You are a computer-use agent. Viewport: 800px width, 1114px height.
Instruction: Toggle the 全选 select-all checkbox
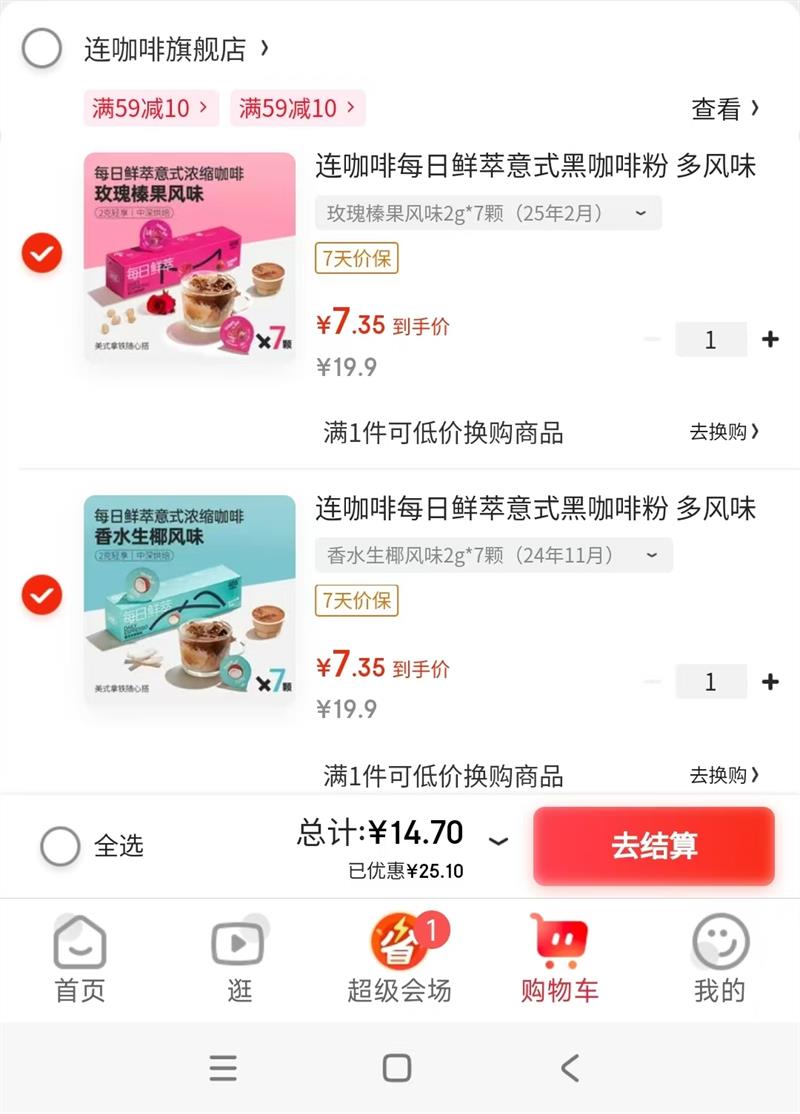point(60,846)
